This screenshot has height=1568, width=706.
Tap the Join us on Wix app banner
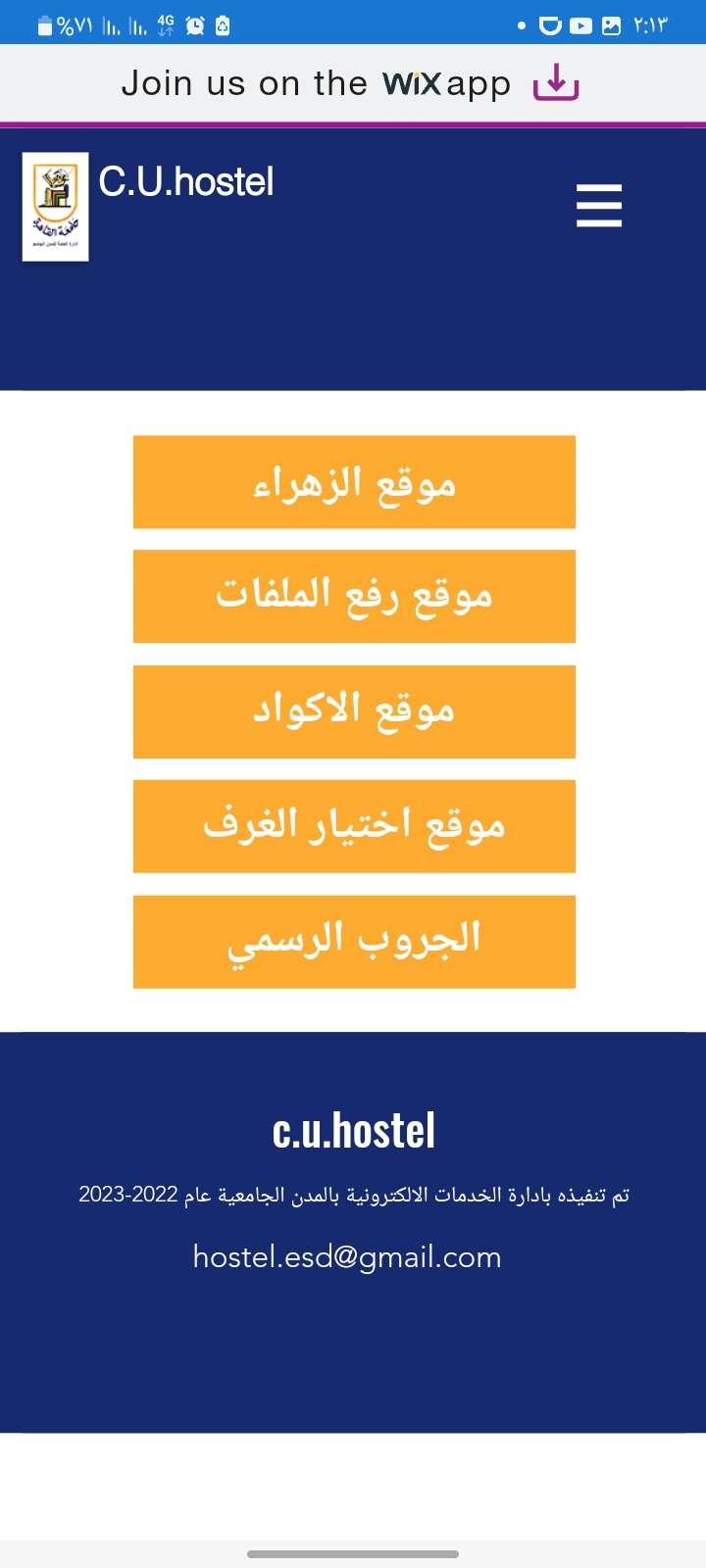[x=351, y=84]
